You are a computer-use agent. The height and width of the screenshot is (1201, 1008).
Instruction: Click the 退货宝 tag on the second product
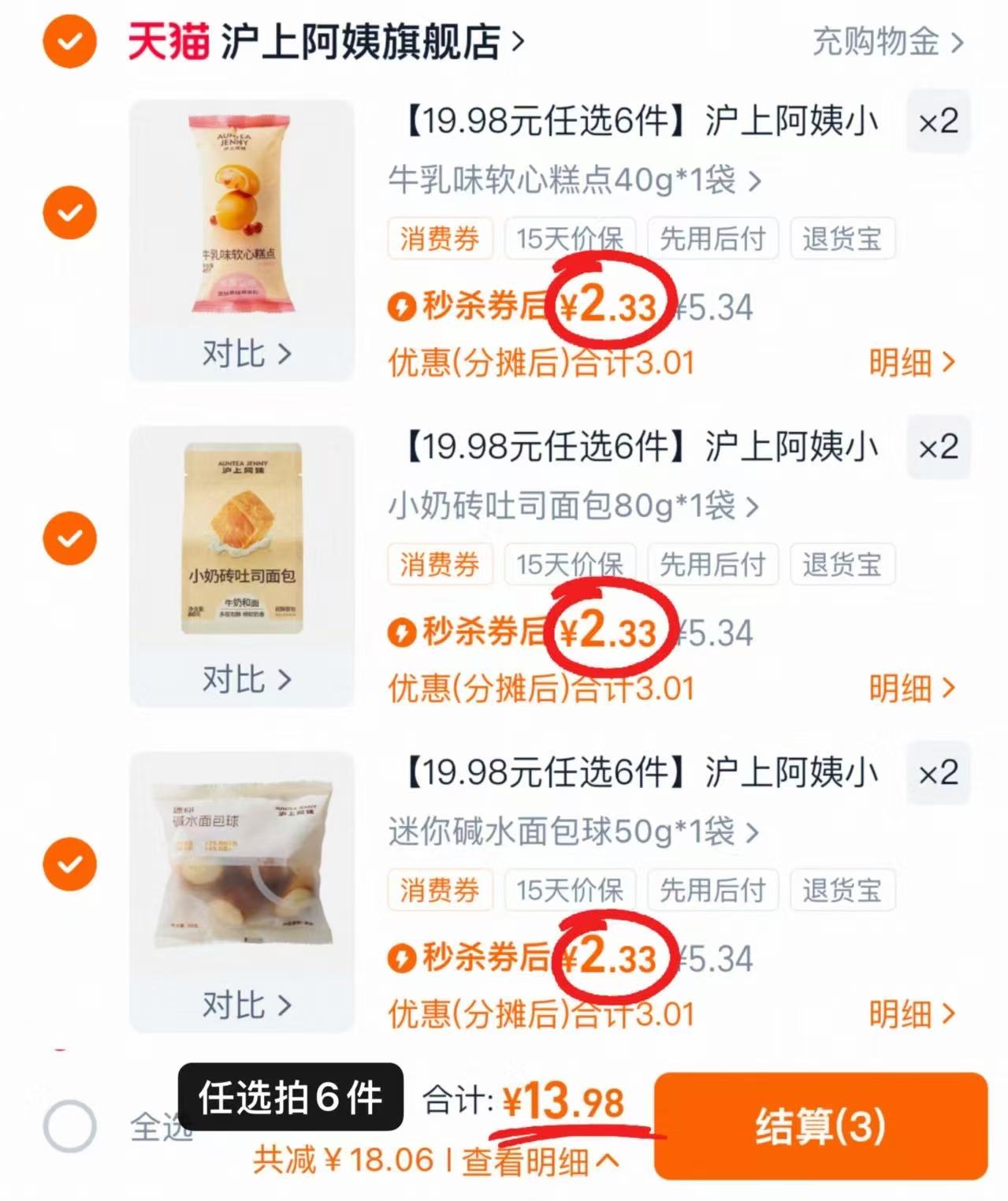click(x=842, y=563)
